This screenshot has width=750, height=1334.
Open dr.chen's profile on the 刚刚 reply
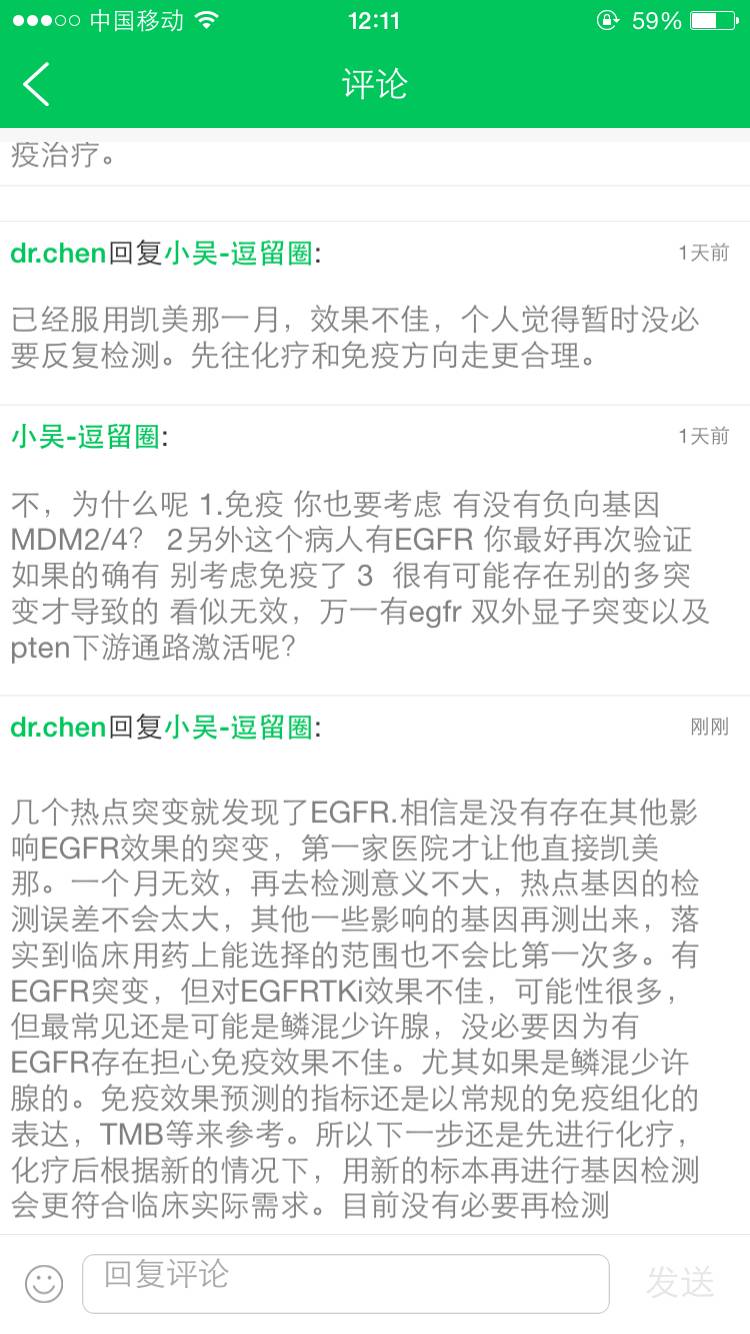click(58, 728)
